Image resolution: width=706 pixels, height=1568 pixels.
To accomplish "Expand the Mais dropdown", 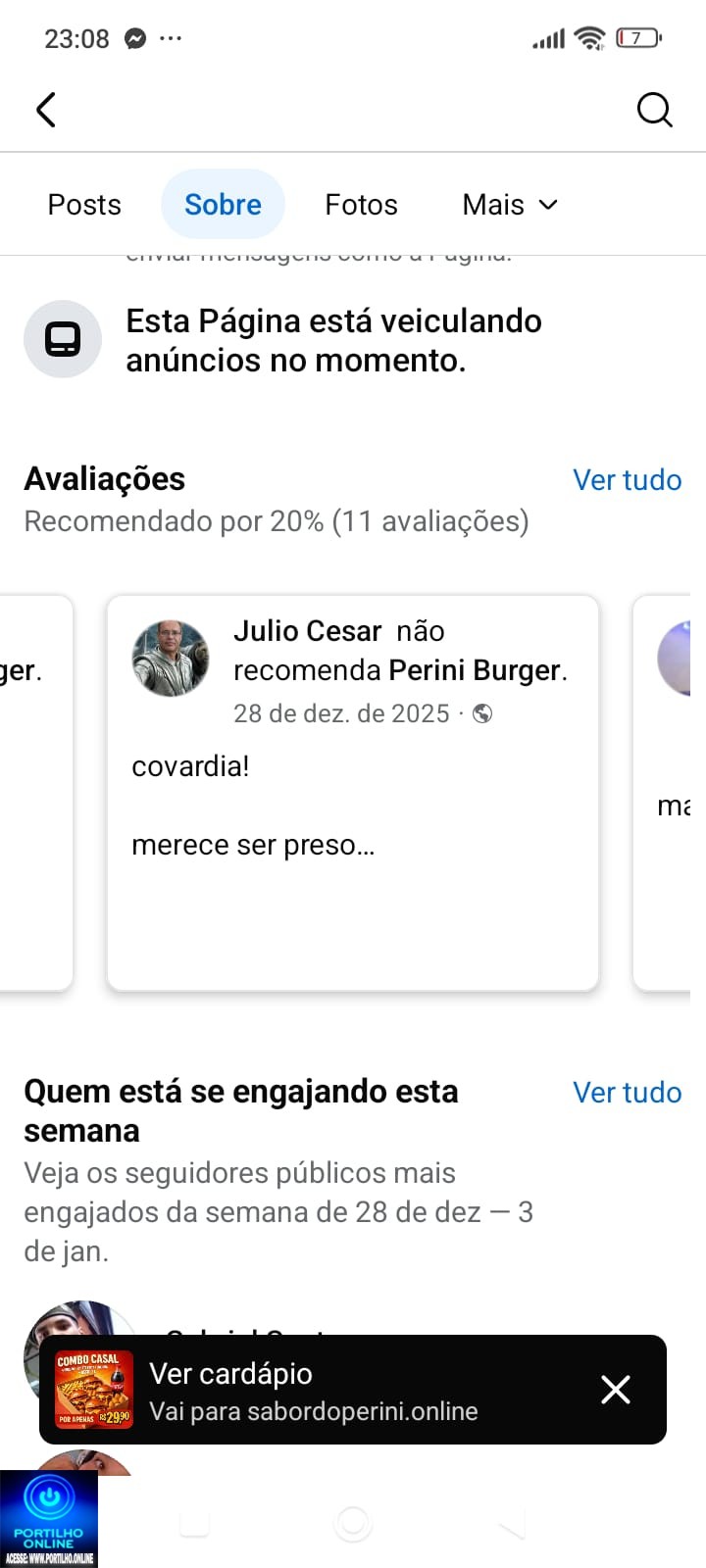I will 510,205.
